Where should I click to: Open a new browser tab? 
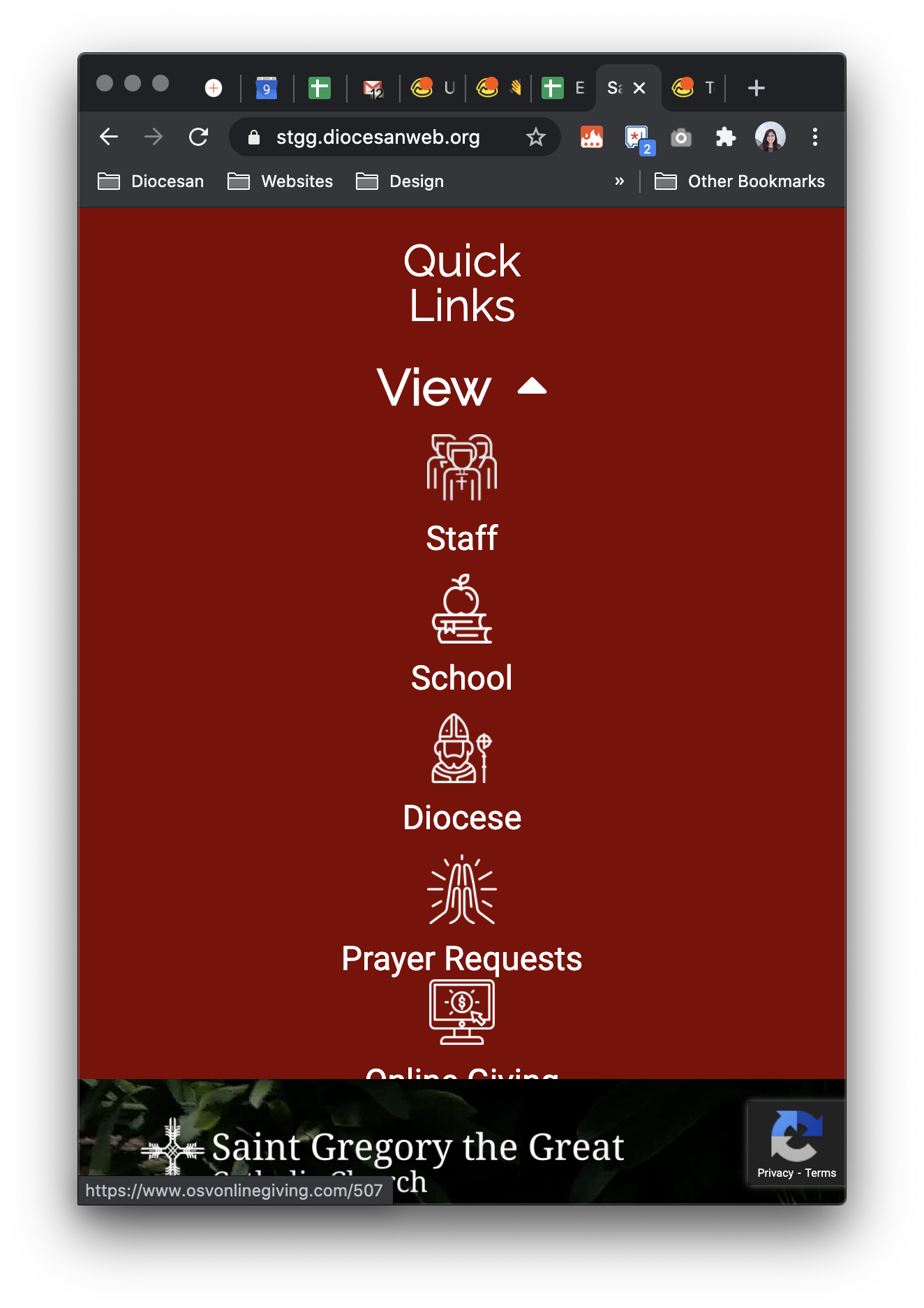coord(756,88)
